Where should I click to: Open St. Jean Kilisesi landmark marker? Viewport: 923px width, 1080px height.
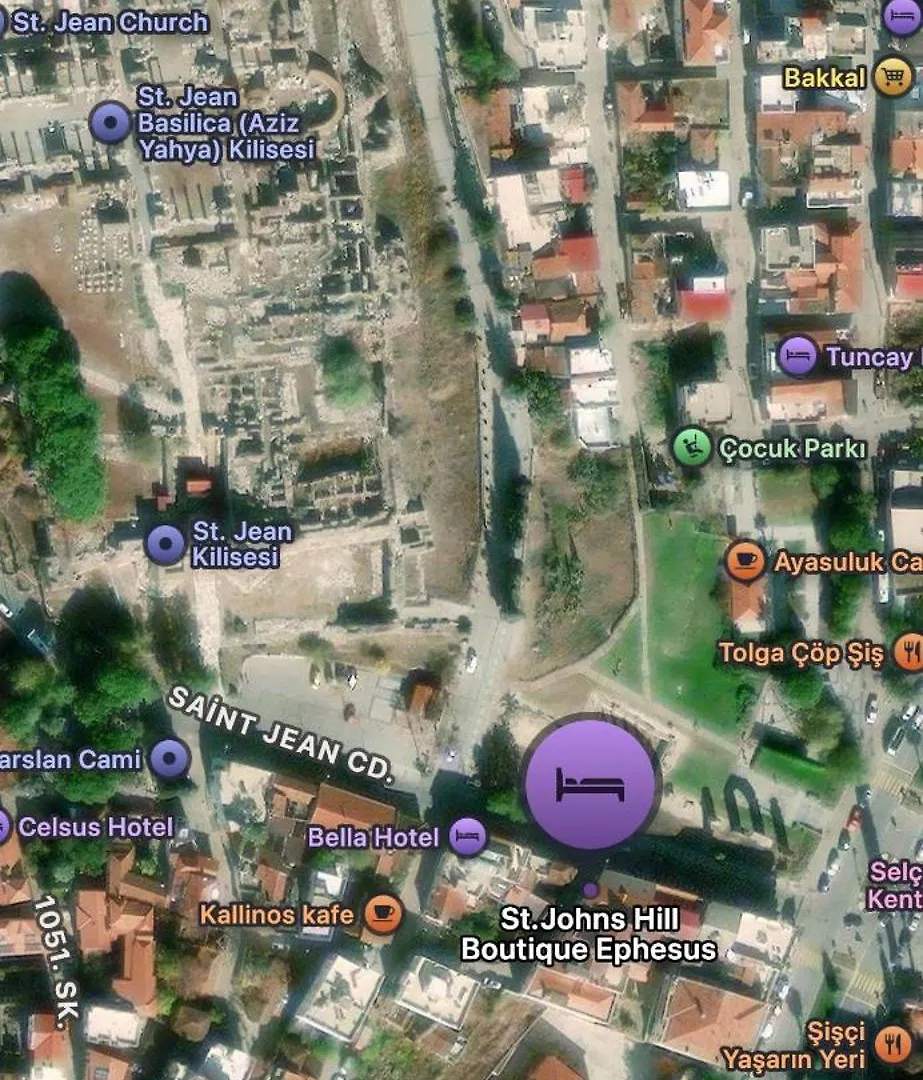[x=166, y=543]
